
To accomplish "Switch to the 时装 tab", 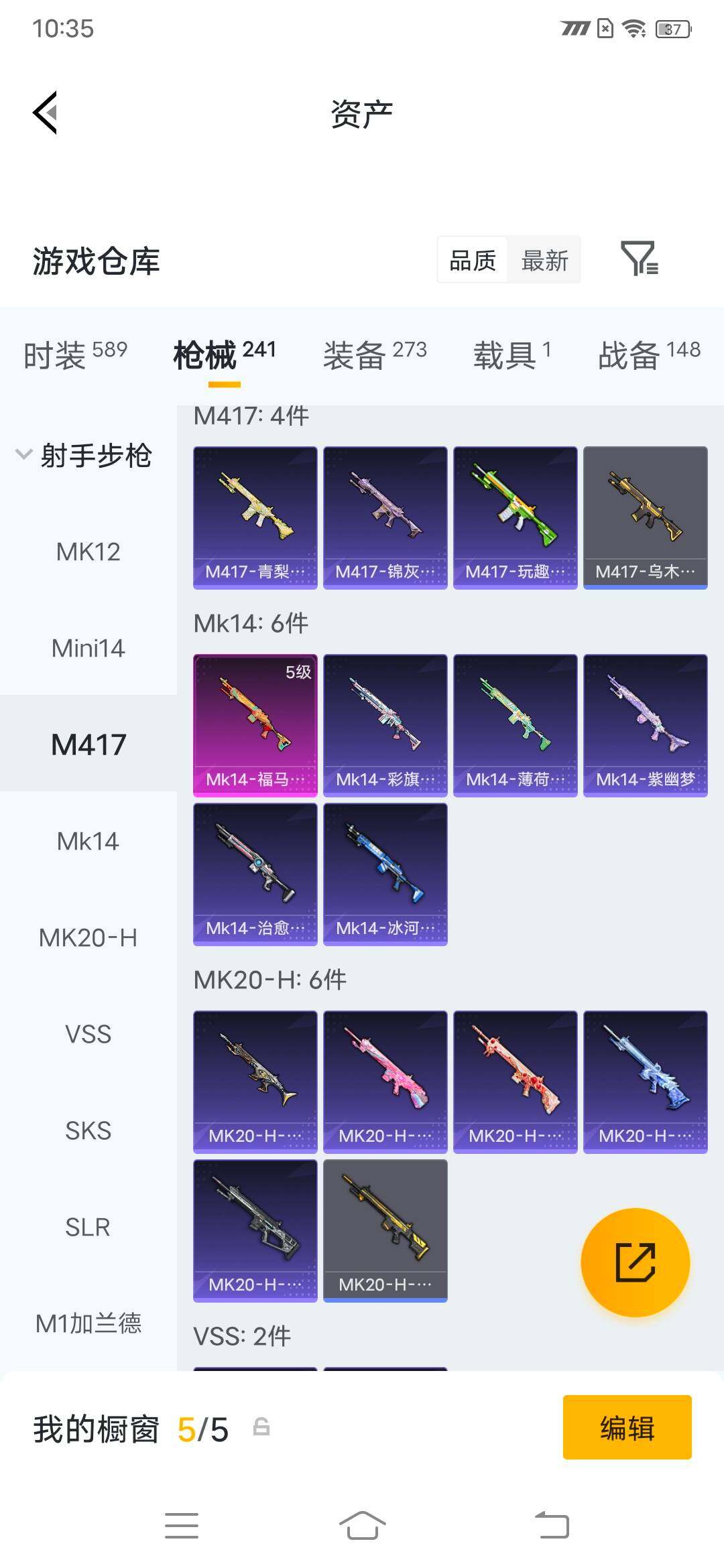I will click(x=75, y=354).
